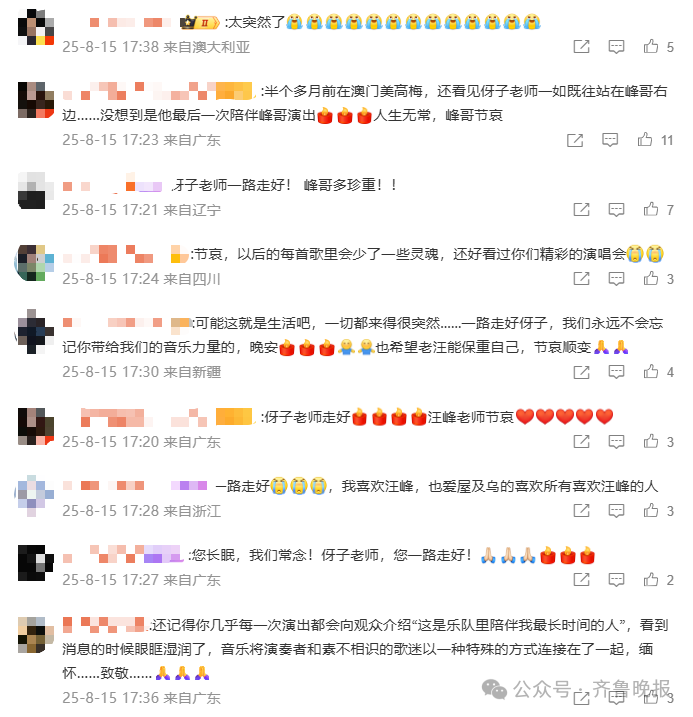
Task: Like the "汪峰老师节哀" comment
Action: 651,441
